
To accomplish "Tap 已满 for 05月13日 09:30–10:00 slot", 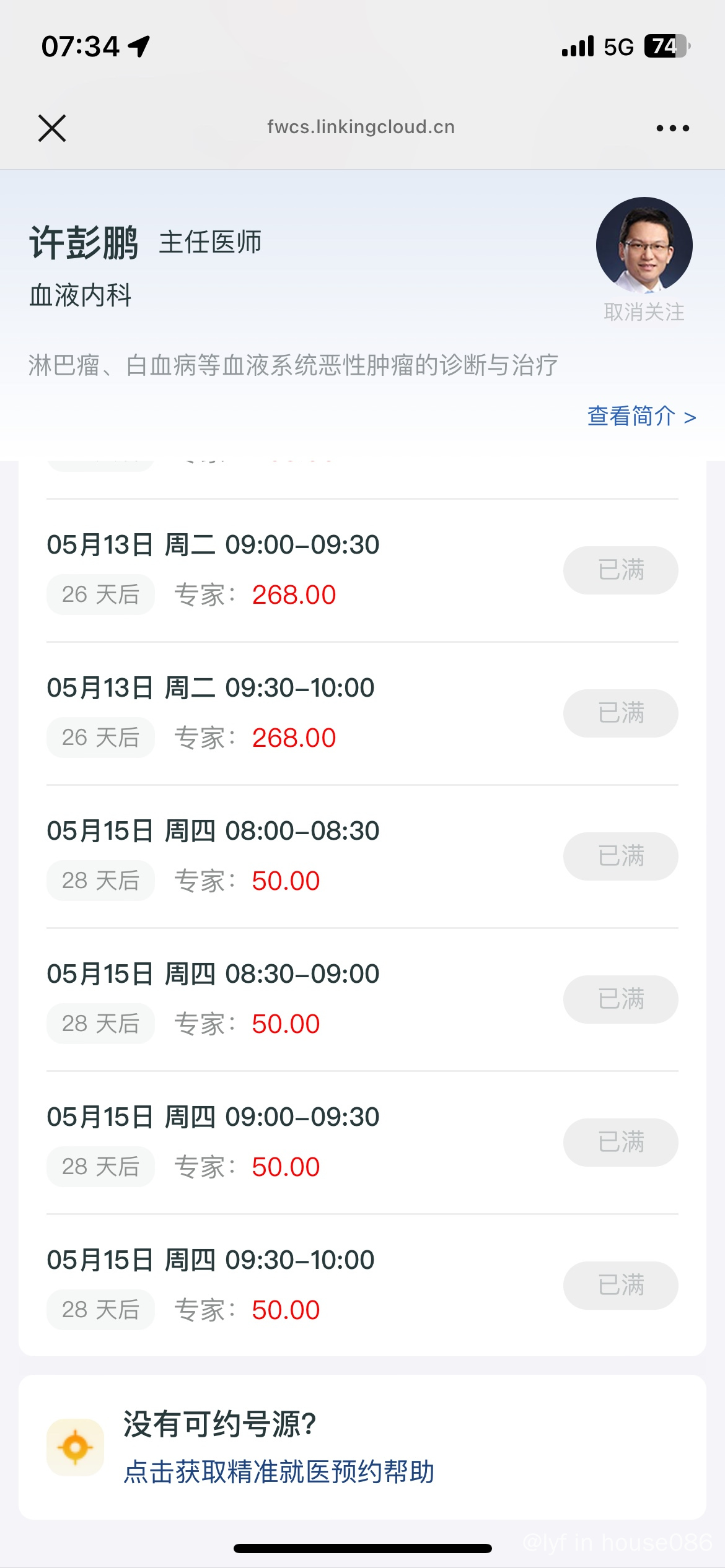I will [x=620, y=713].
